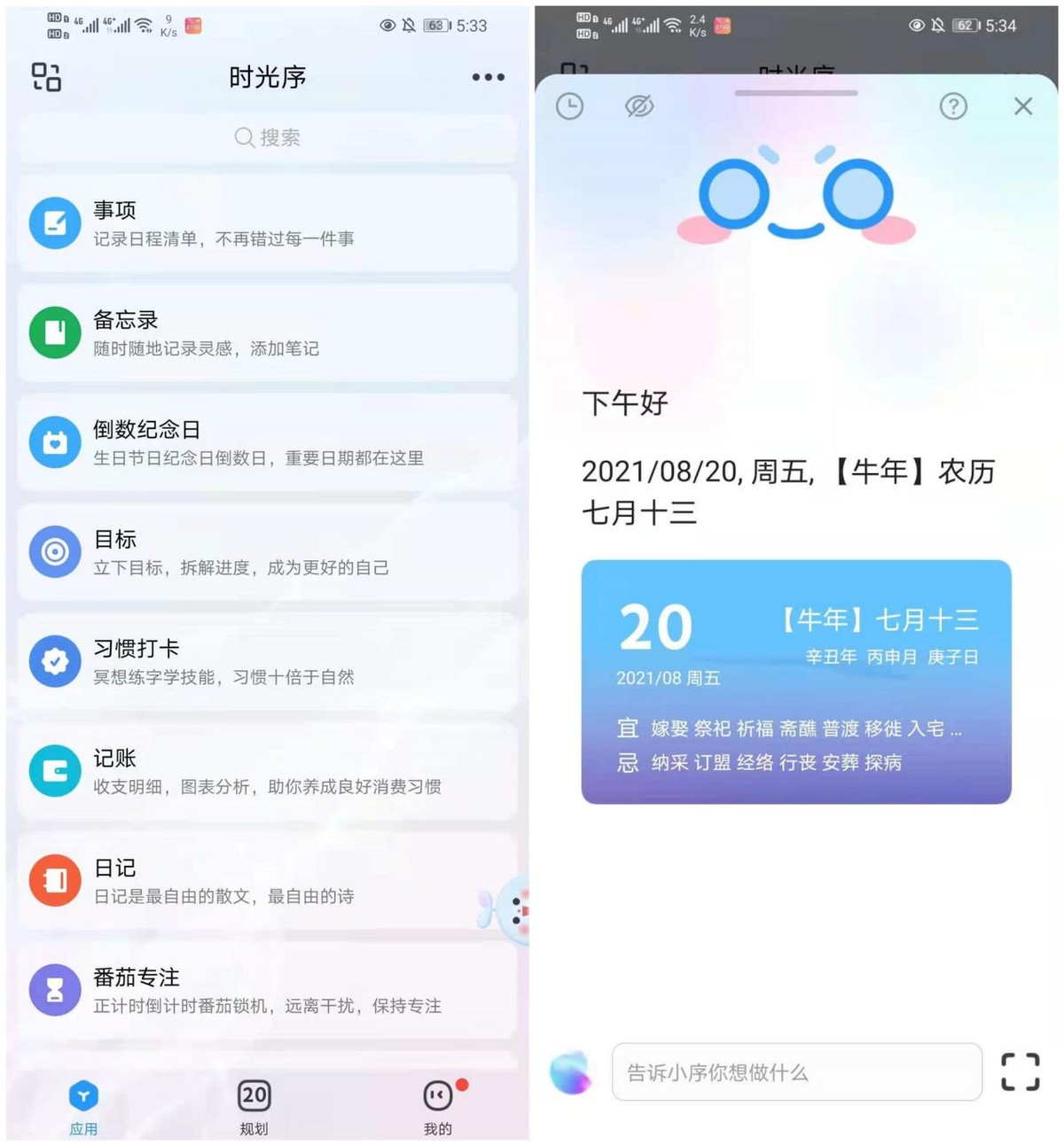The width and height of the screenshot is (1064, 1146).
Task: Open 番茄专注 focus timer
Action: pyautogui.click(x=266, y=990)
